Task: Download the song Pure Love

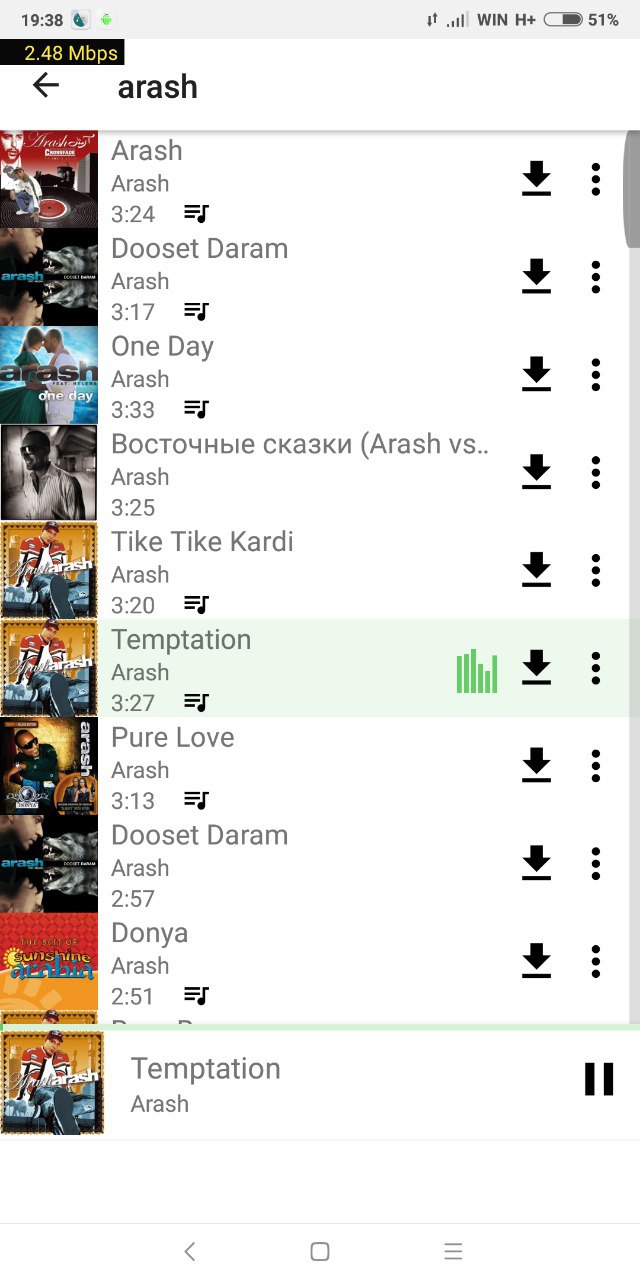Action: (537, 766)
